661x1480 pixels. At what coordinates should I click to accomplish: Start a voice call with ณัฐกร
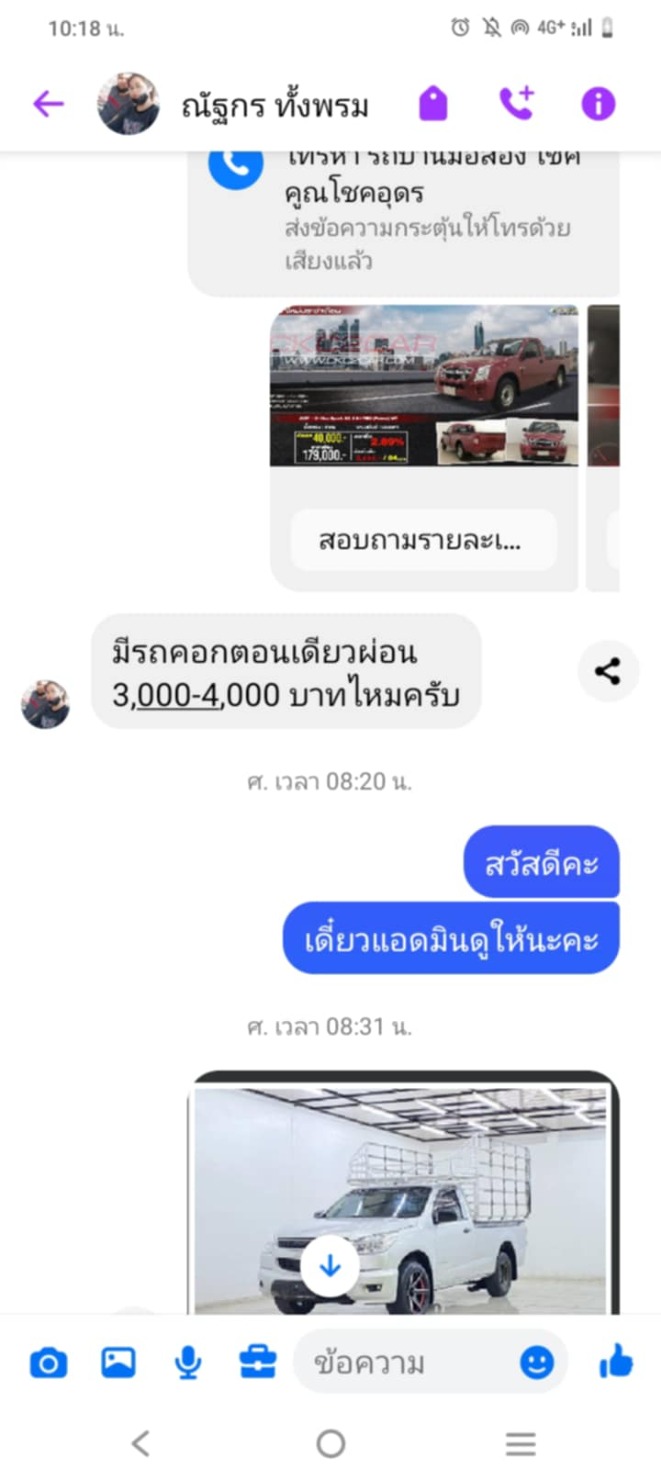click(x=516, y=104)
